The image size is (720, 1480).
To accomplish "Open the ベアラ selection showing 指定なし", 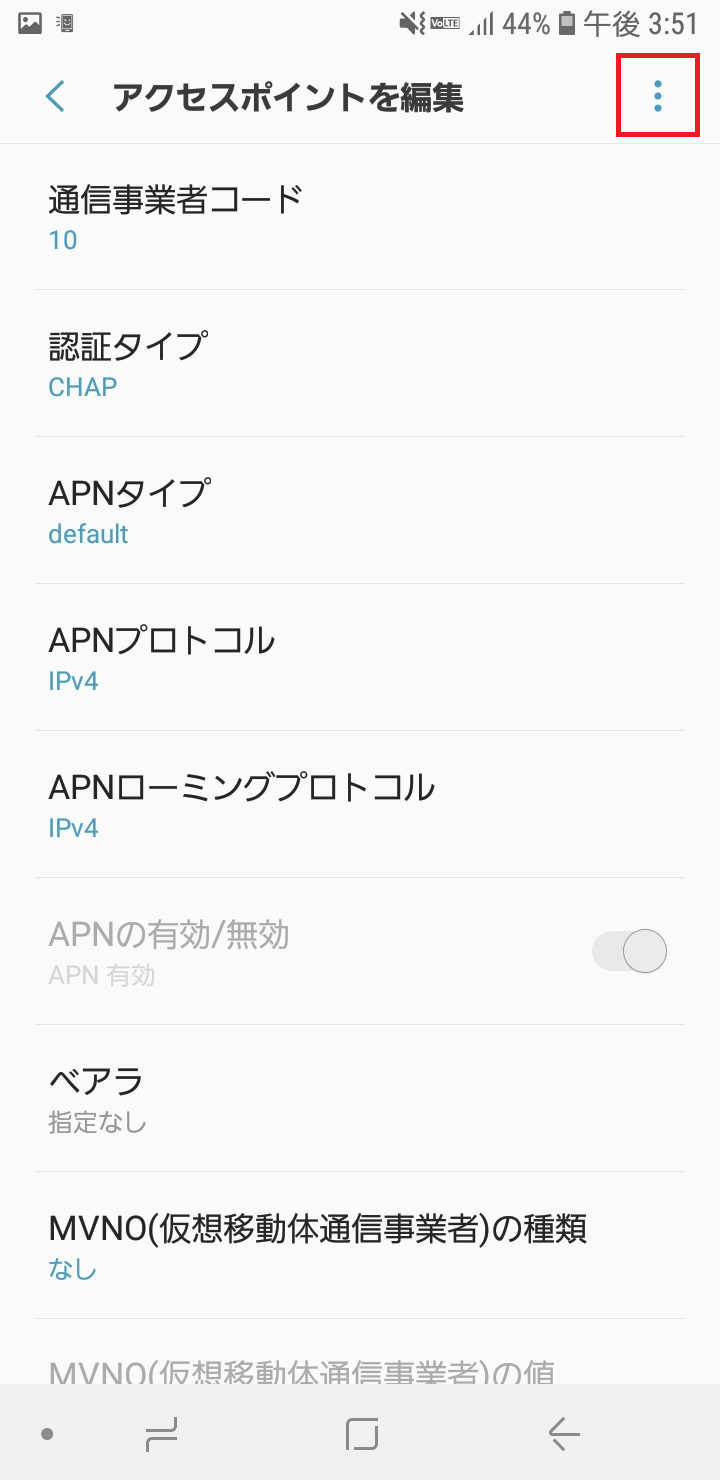I will pyautogui.click(x=360, y=1098).
